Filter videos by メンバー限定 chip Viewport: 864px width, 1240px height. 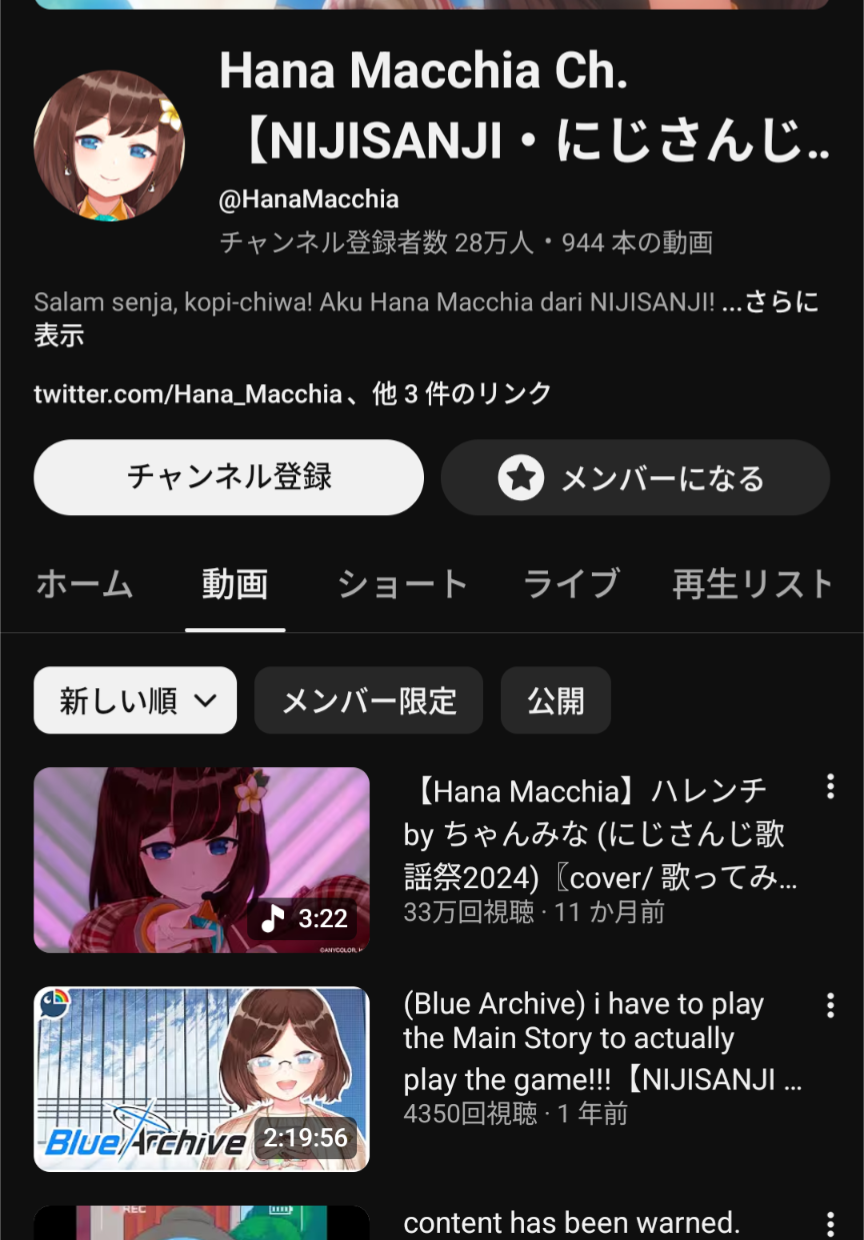368,701
